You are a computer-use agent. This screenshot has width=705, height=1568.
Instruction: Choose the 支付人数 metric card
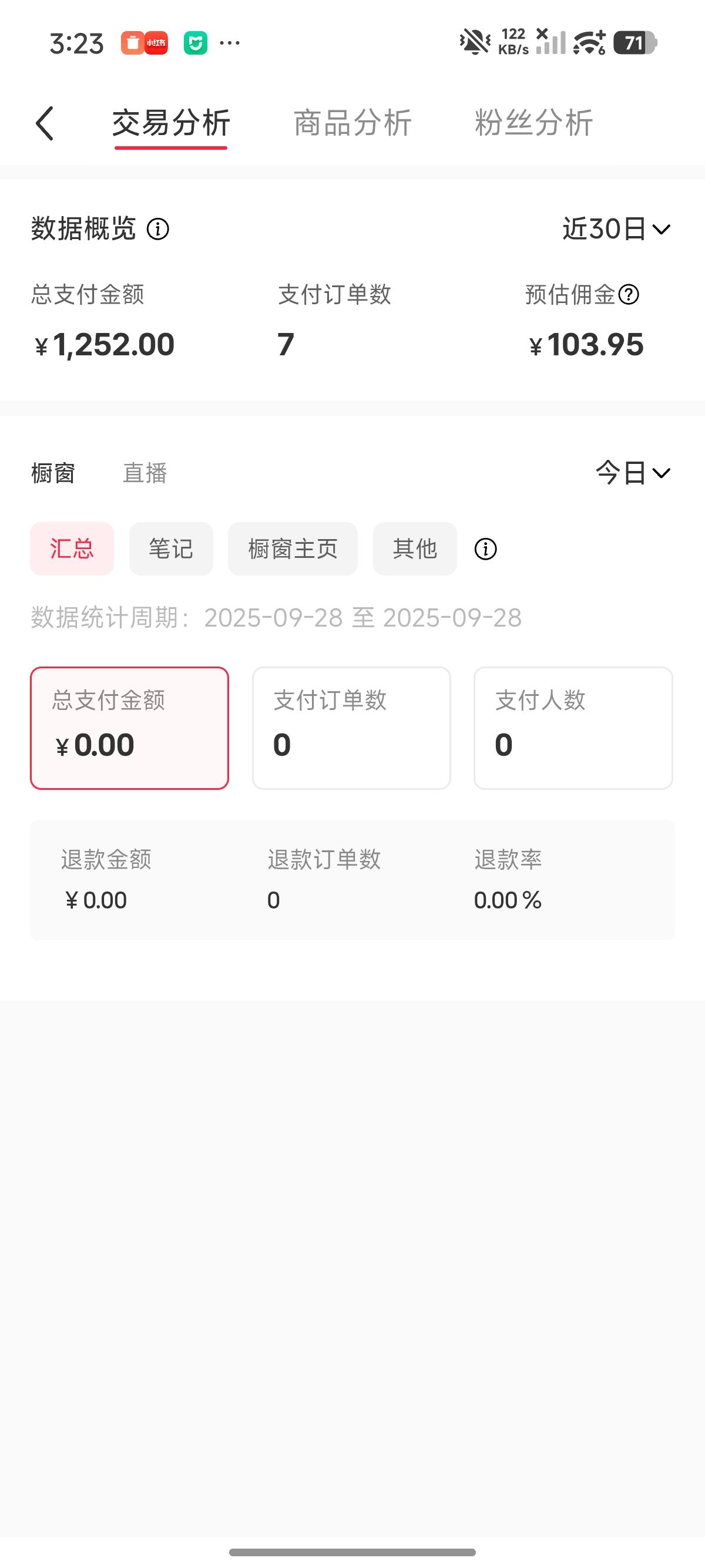[x=573, y=728]
